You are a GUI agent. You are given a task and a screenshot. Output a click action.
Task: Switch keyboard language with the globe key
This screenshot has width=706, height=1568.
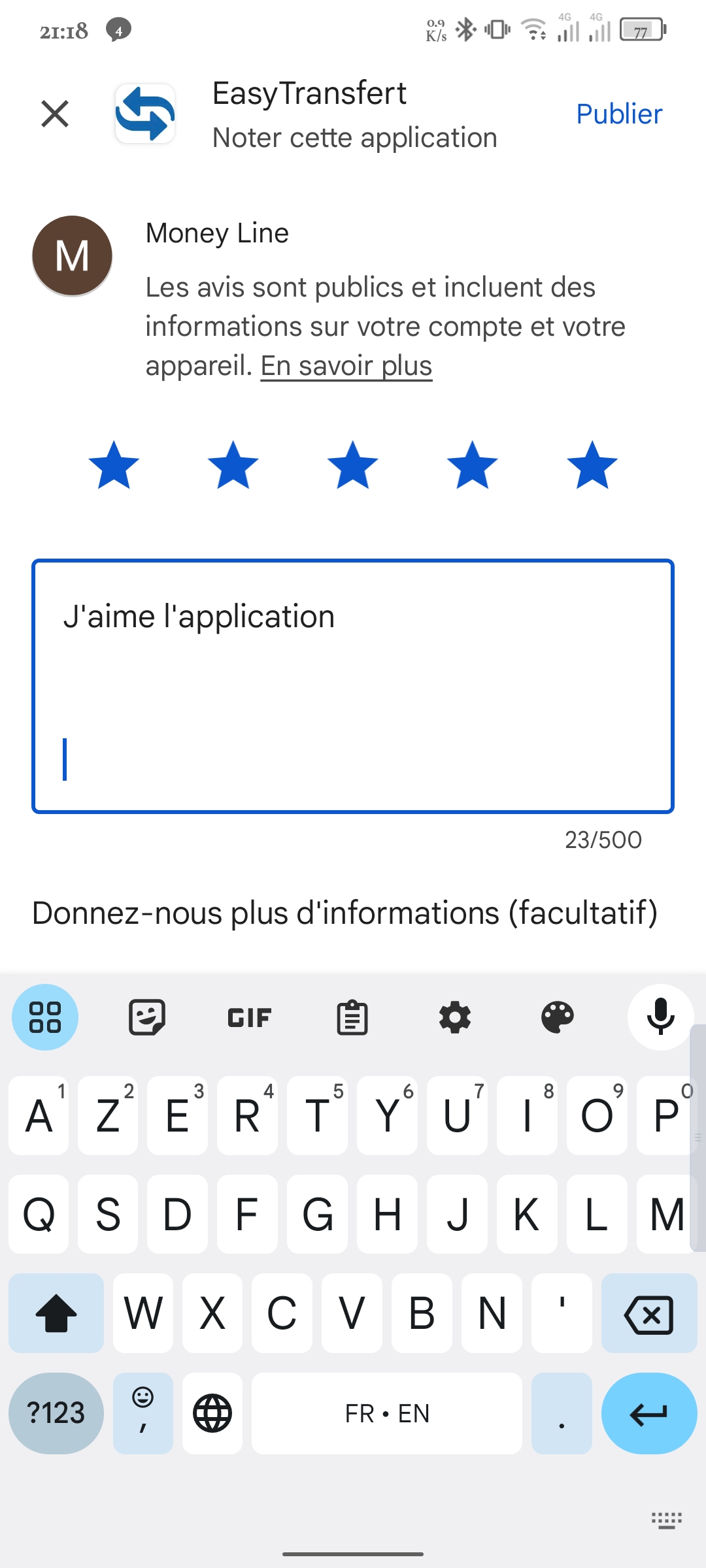tap(212, 1413)
